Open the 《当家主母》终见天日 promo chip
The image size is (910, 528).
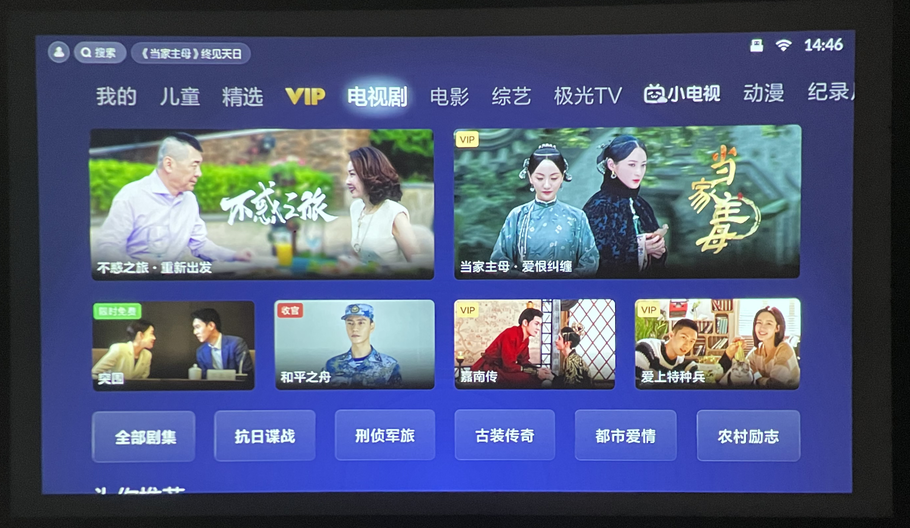click(x=190, y=53)
